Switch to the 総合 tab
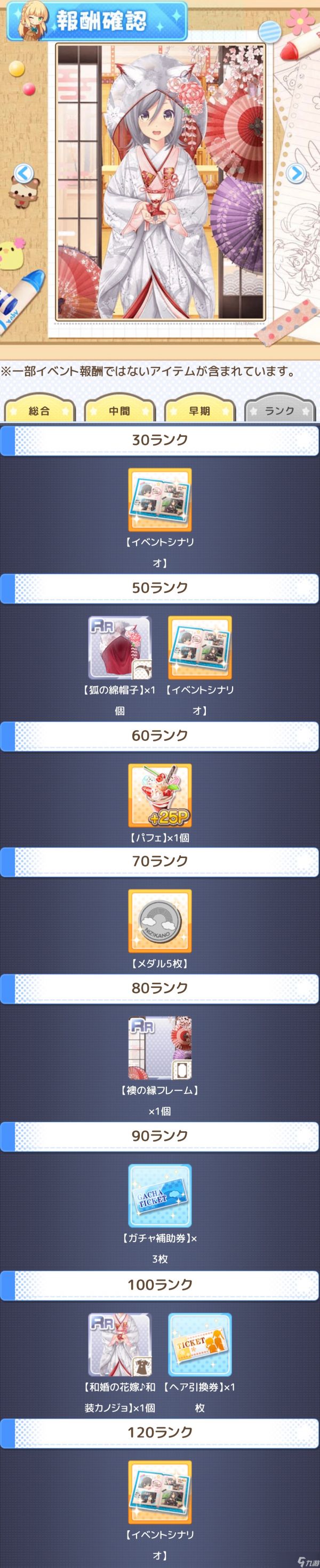 pyautogui.click(x=39, y=411)
